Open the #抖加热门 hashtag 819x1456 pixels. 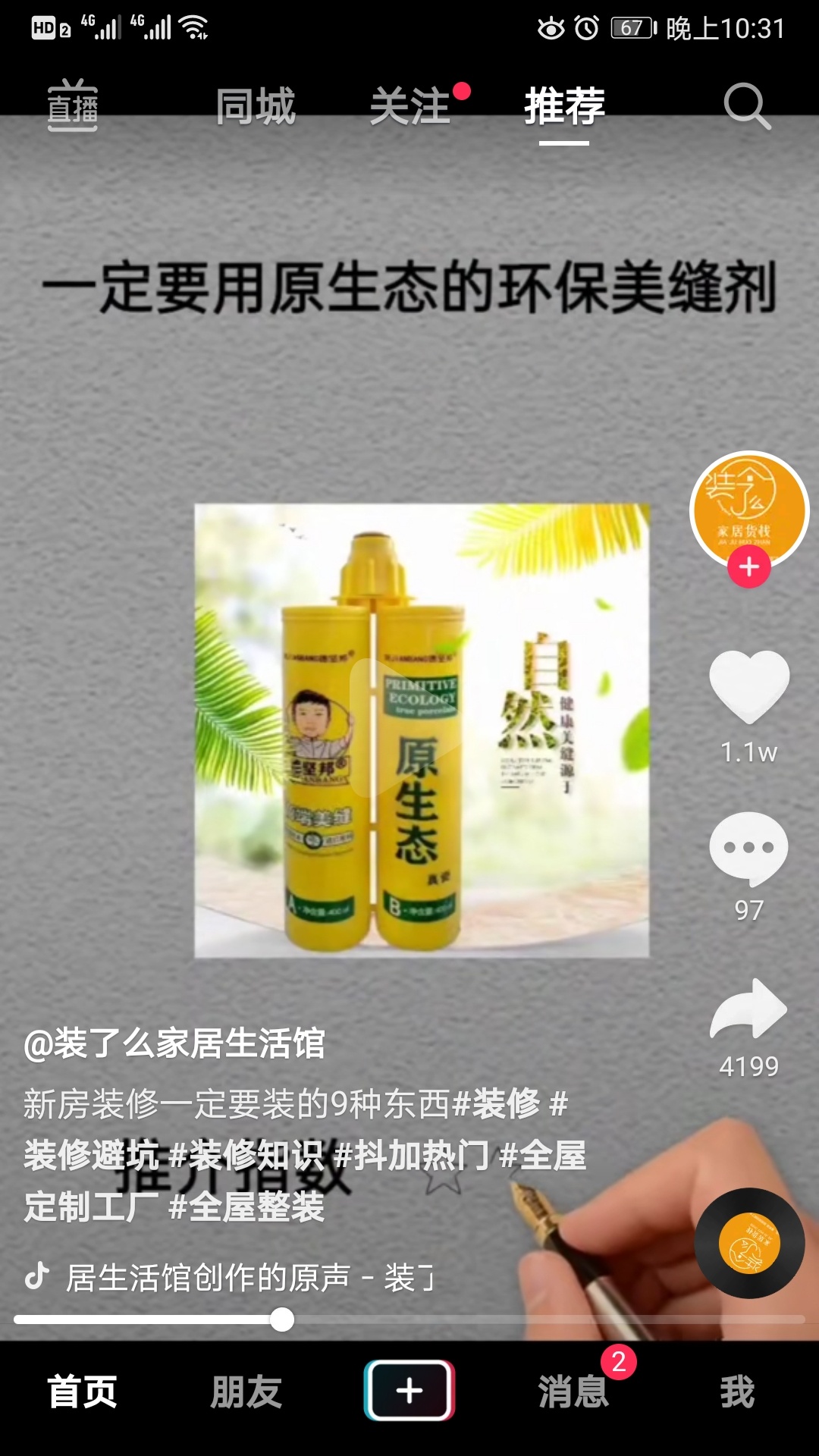click(x=412, y=1156)
